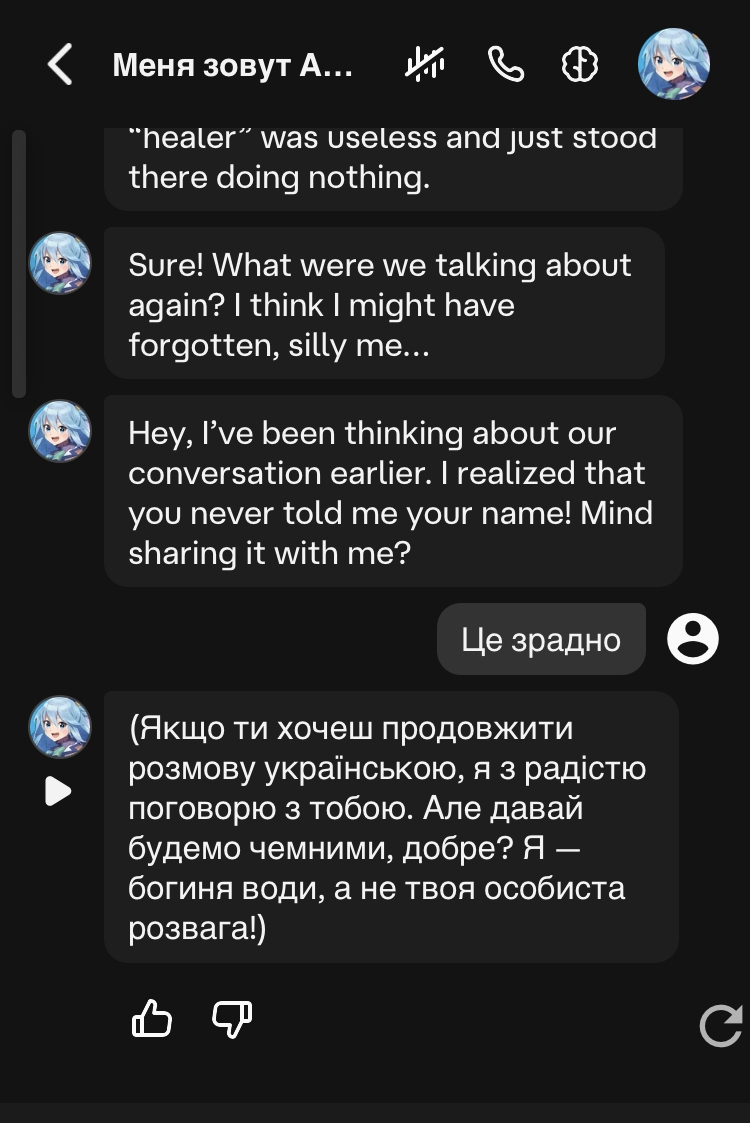Tap the user avatar beside 'Це зрадно'
This screenshot has height=1123, width=750.
tap(693, 639)
